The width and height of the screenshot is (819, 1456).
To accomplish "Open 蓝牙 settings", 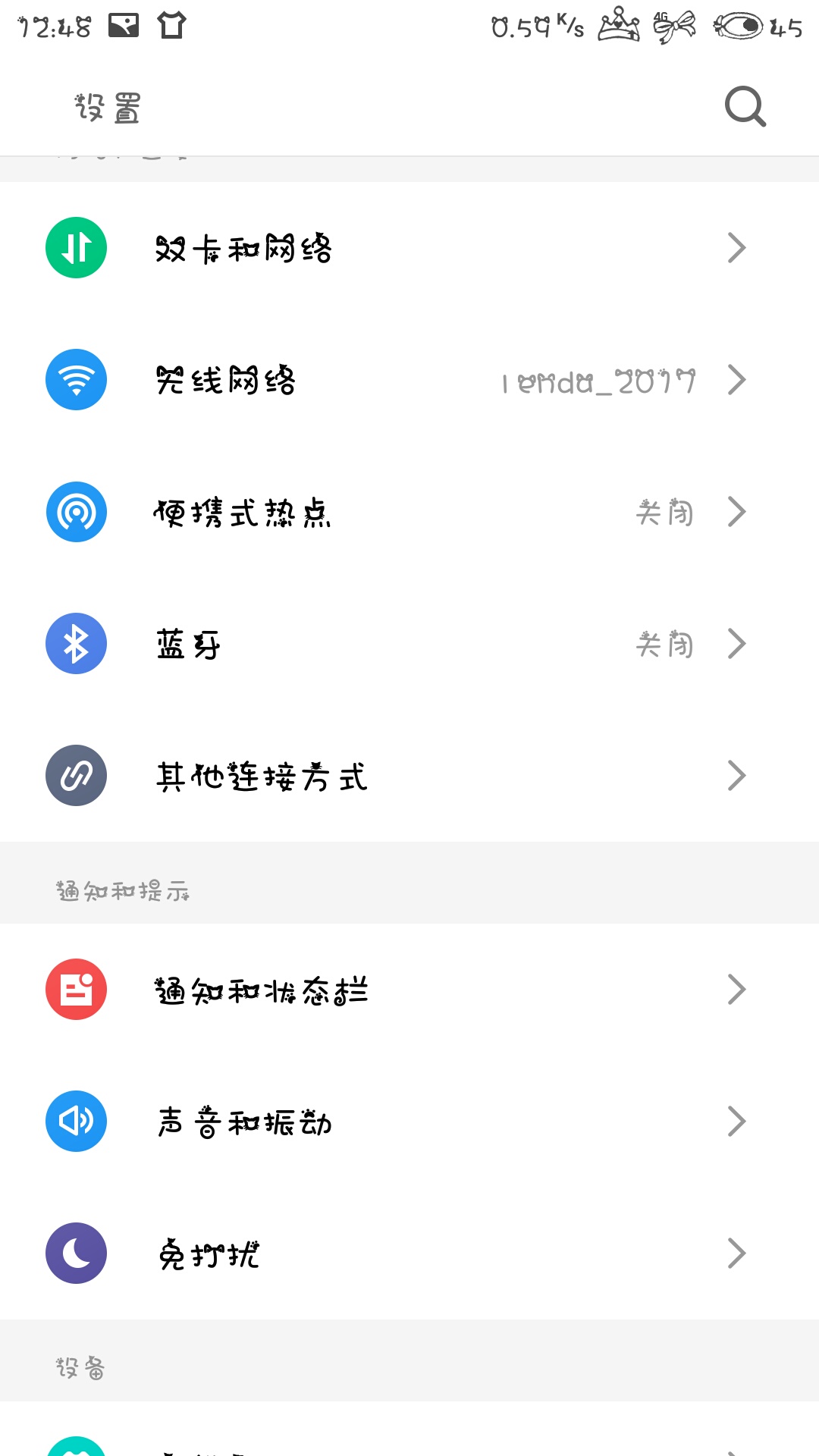I will tap(409, 645).
